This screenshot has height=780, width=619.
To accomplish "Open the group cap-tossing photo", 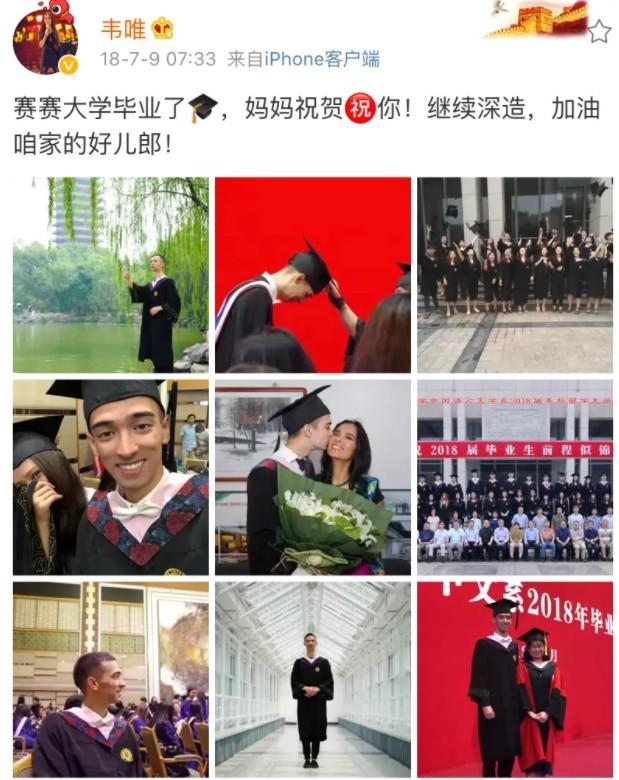I will pos(514,275).
